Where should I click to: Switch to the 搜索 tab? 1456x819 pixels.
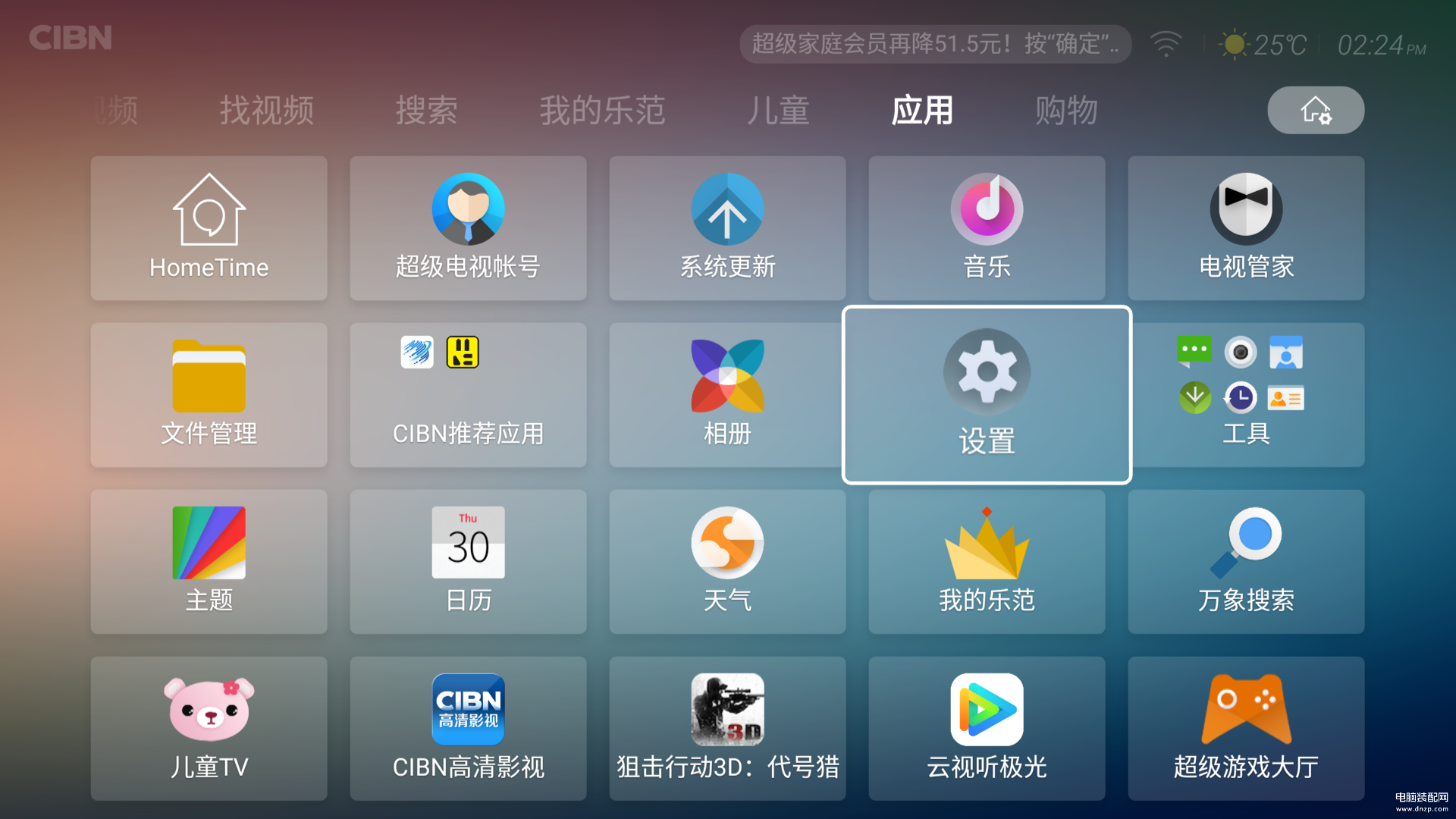tap(426, 111)
